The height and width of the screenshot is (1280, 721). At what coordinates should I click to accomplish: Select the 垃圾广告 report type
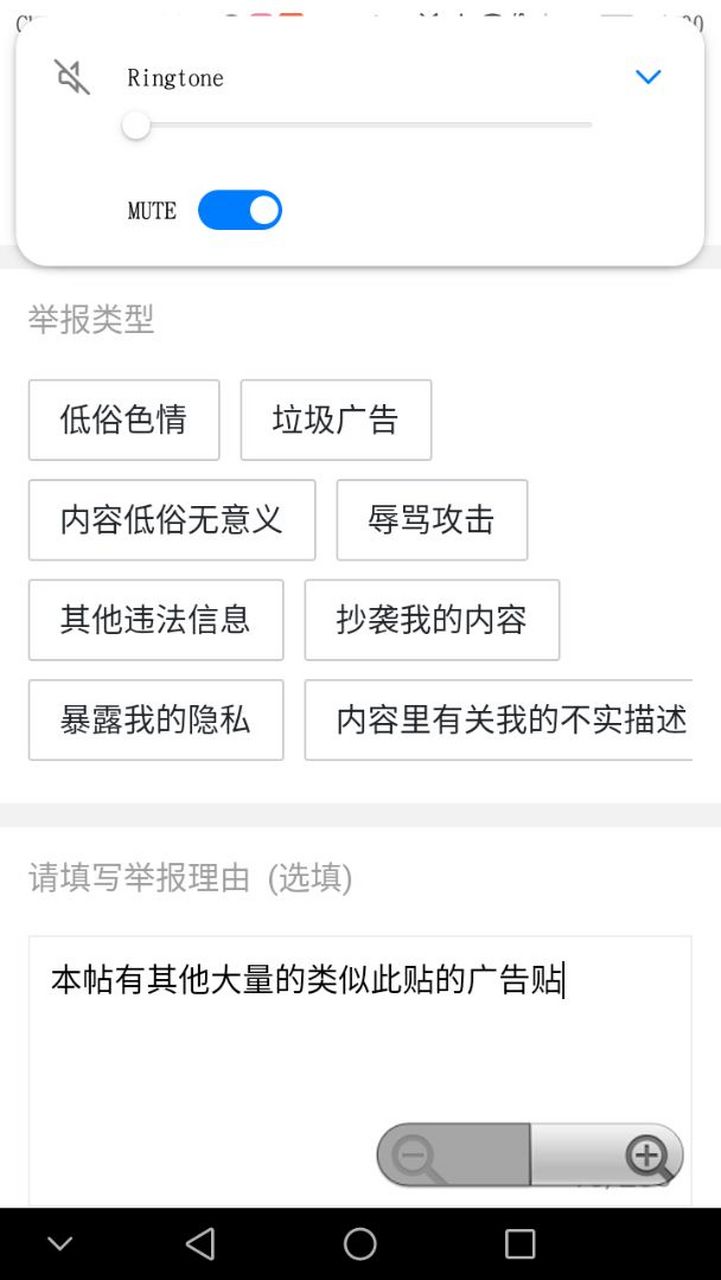coord(336,420)
